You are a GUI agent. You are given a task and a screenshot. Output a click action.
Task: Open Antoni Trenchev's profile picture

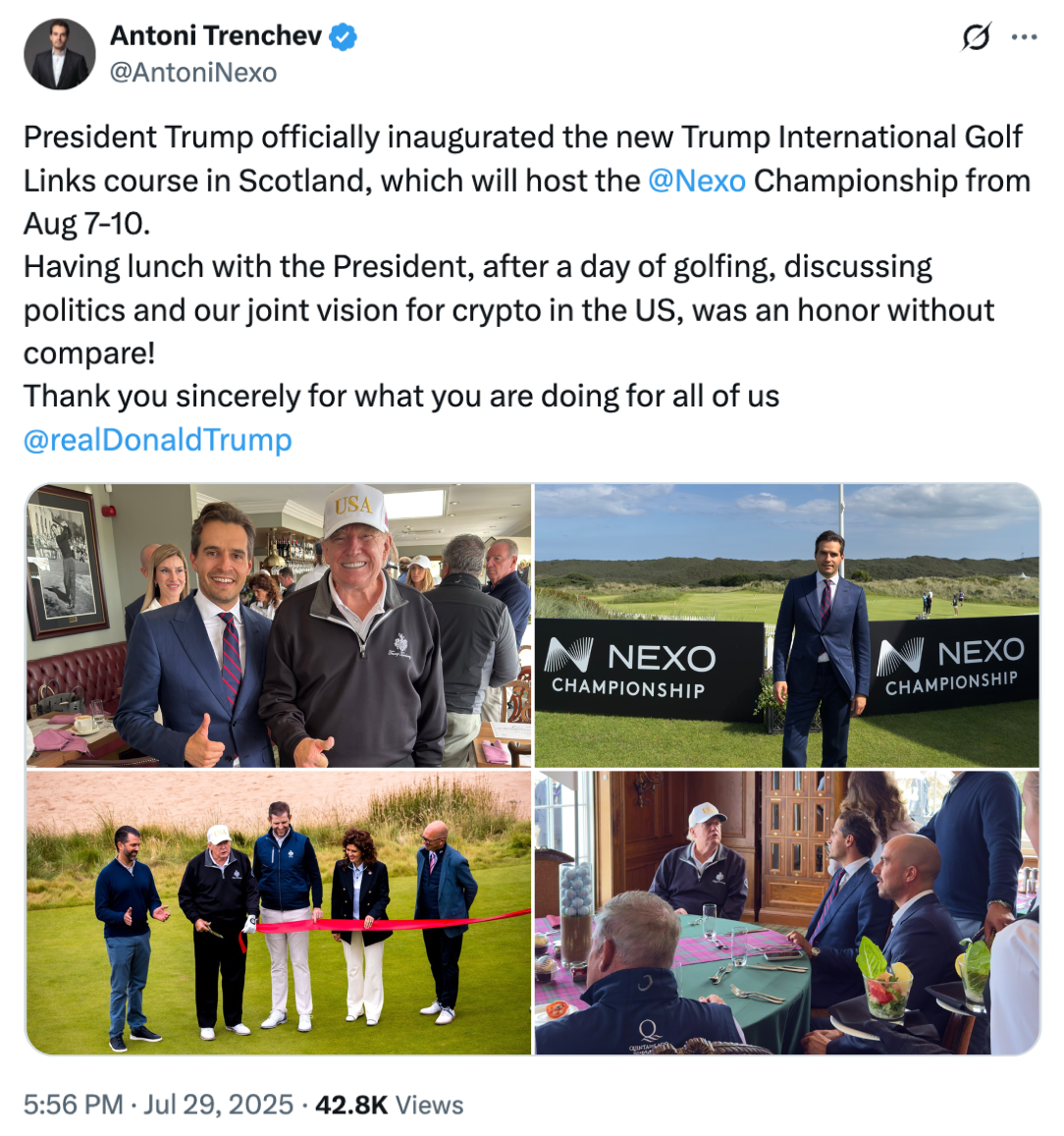59,54
